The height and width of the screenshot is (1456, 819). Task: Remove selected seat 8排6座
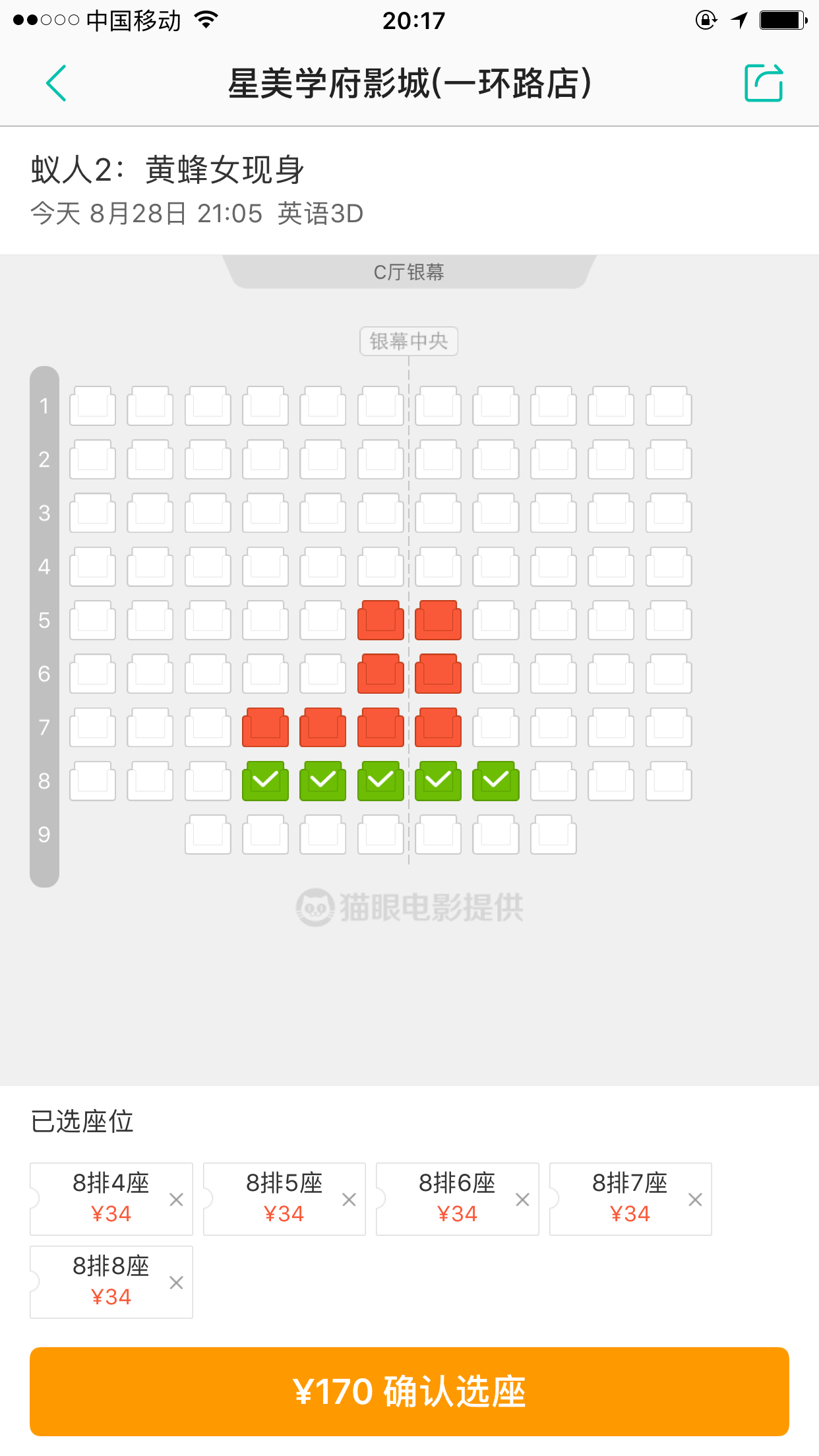[522, 1199]
